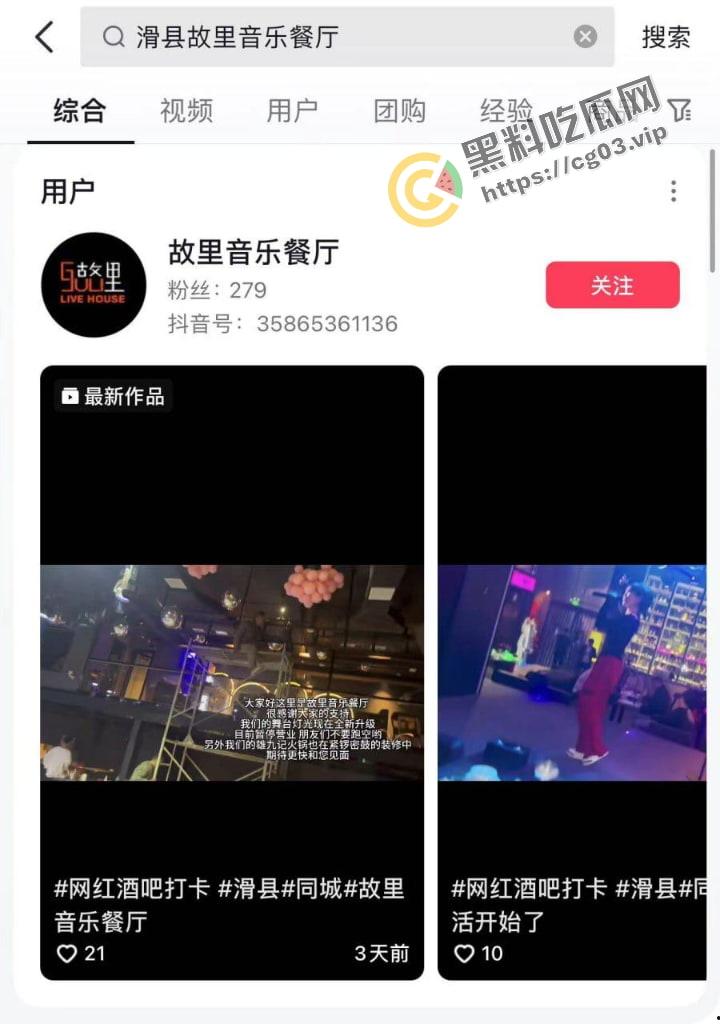Viewport: 720px width, 1024px height.
Task: Tap the 关注 button to follow
Action: point(612,285)
